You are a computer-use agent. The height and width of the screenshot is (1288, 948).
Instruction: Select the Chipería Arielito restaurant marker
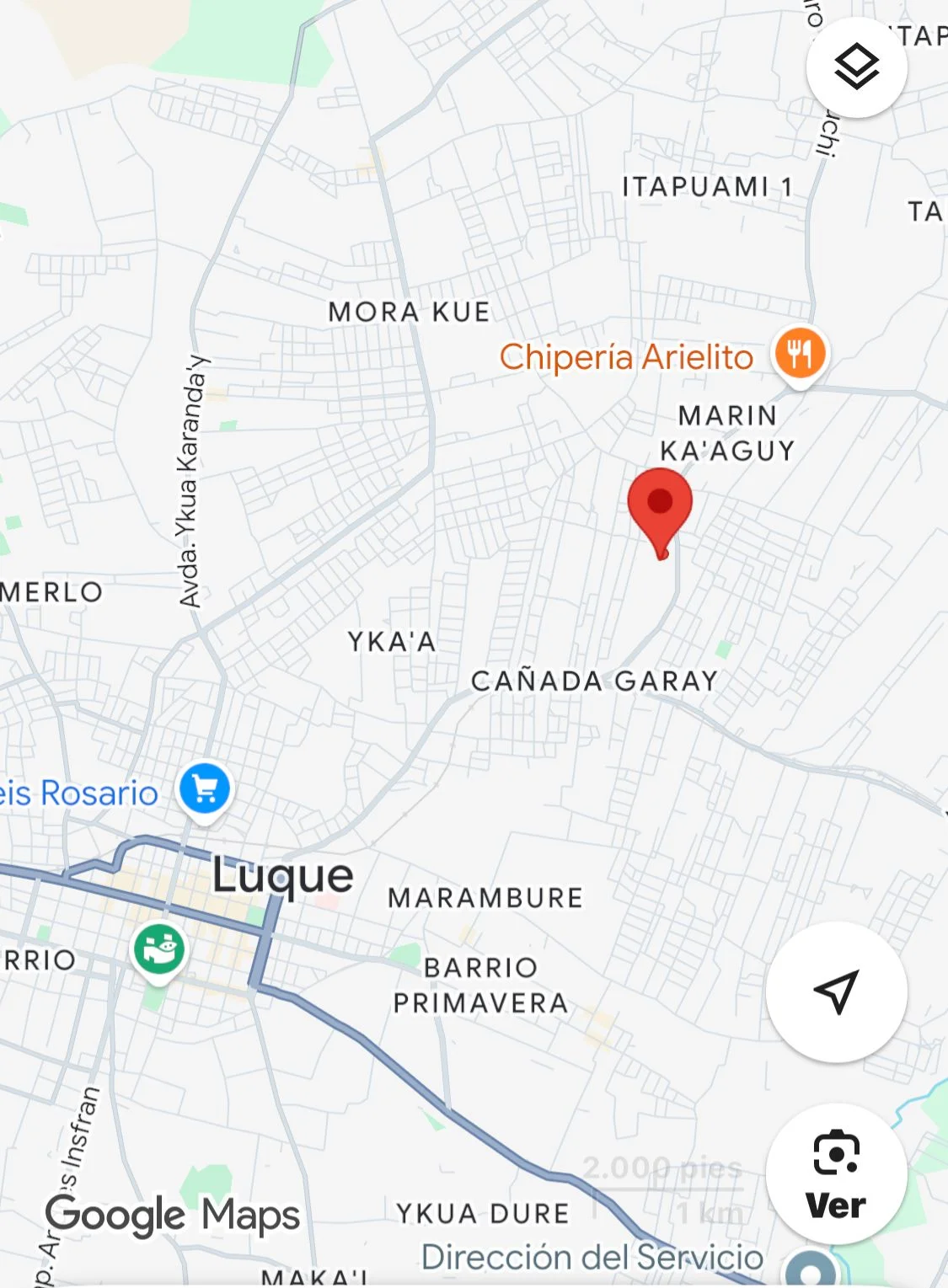[x=800, y=355]
